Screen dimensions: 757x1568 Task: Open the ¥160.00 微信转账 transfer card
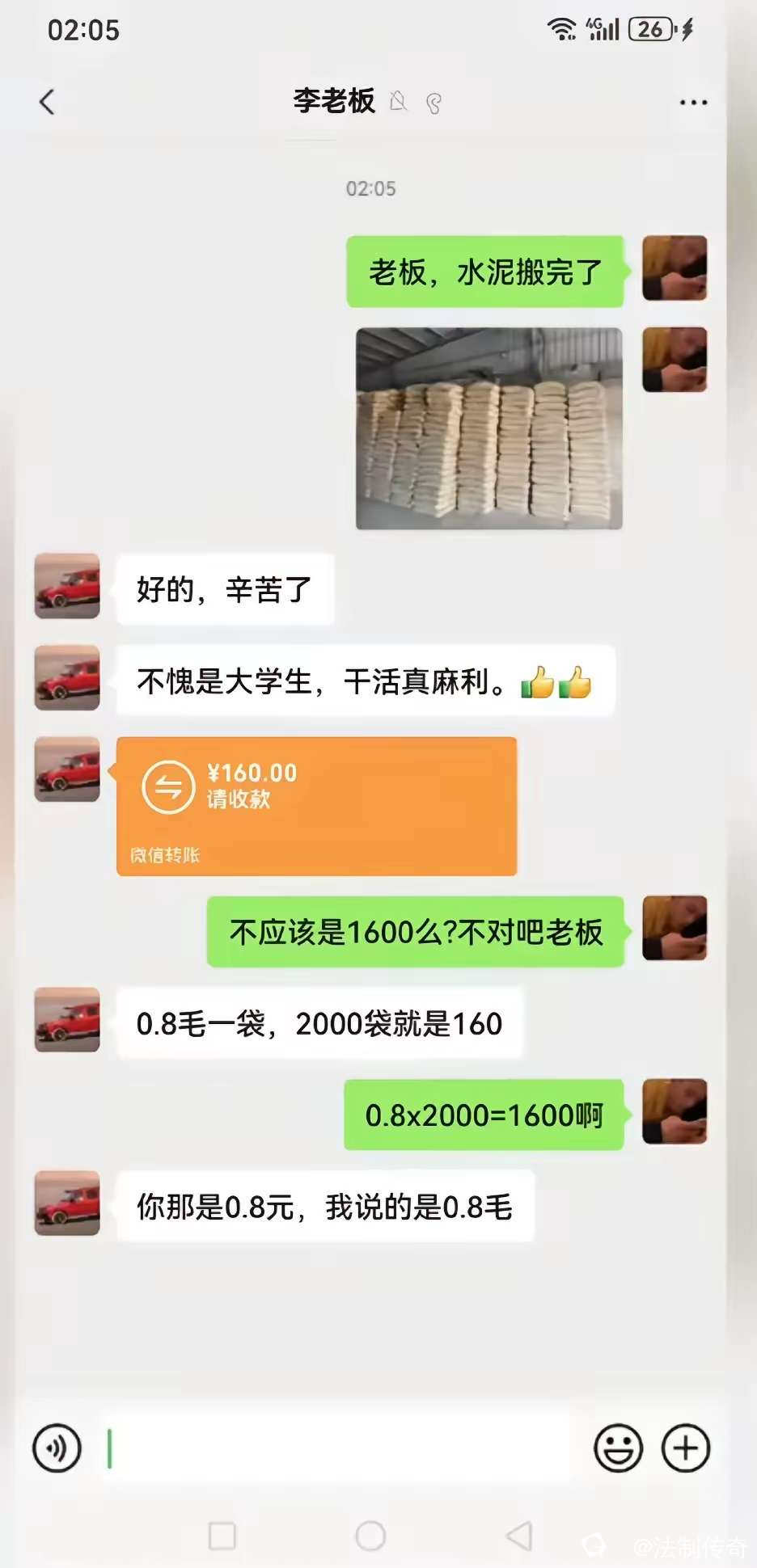316,806
